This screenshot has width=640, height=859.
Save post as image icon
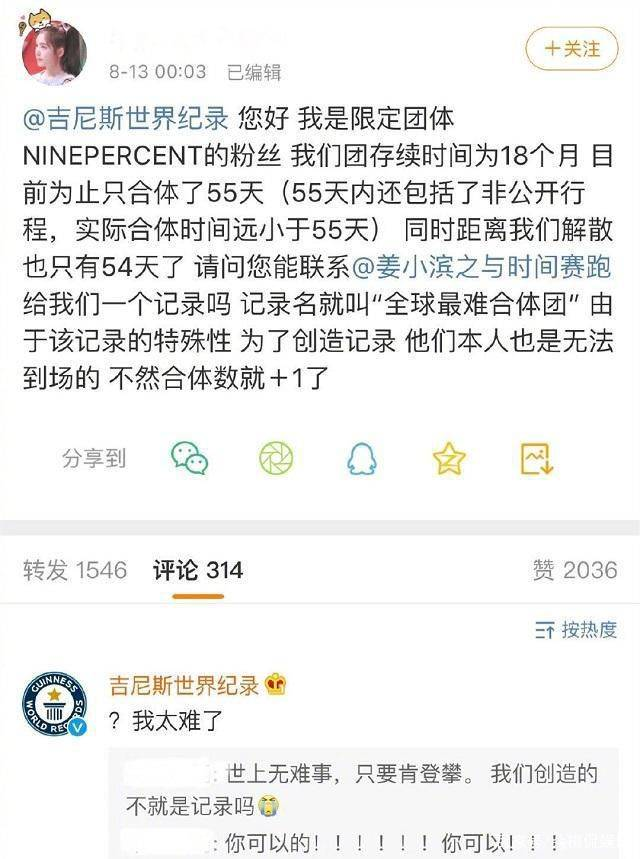click(x=537, y=458)
